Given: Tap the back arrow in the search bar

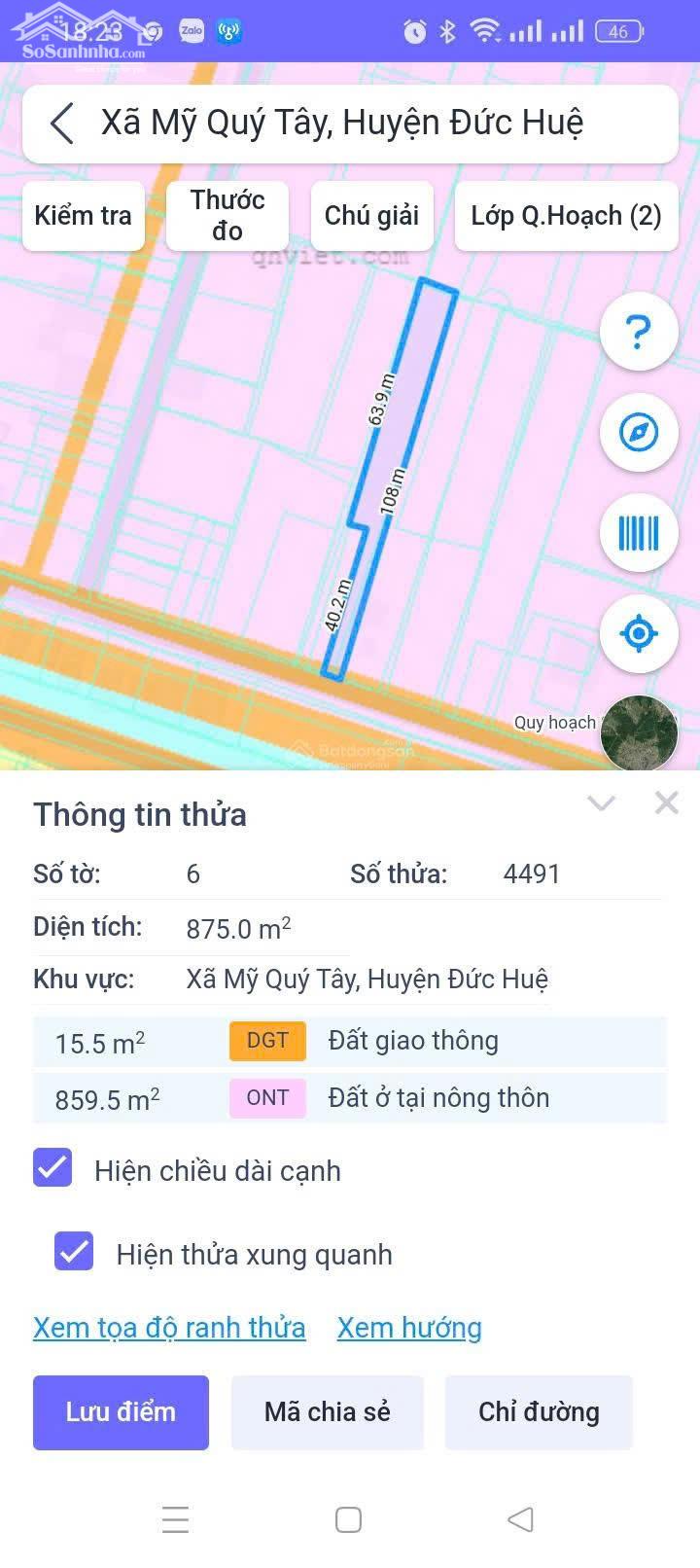Looking at the screenshot, I should [61, 124].
